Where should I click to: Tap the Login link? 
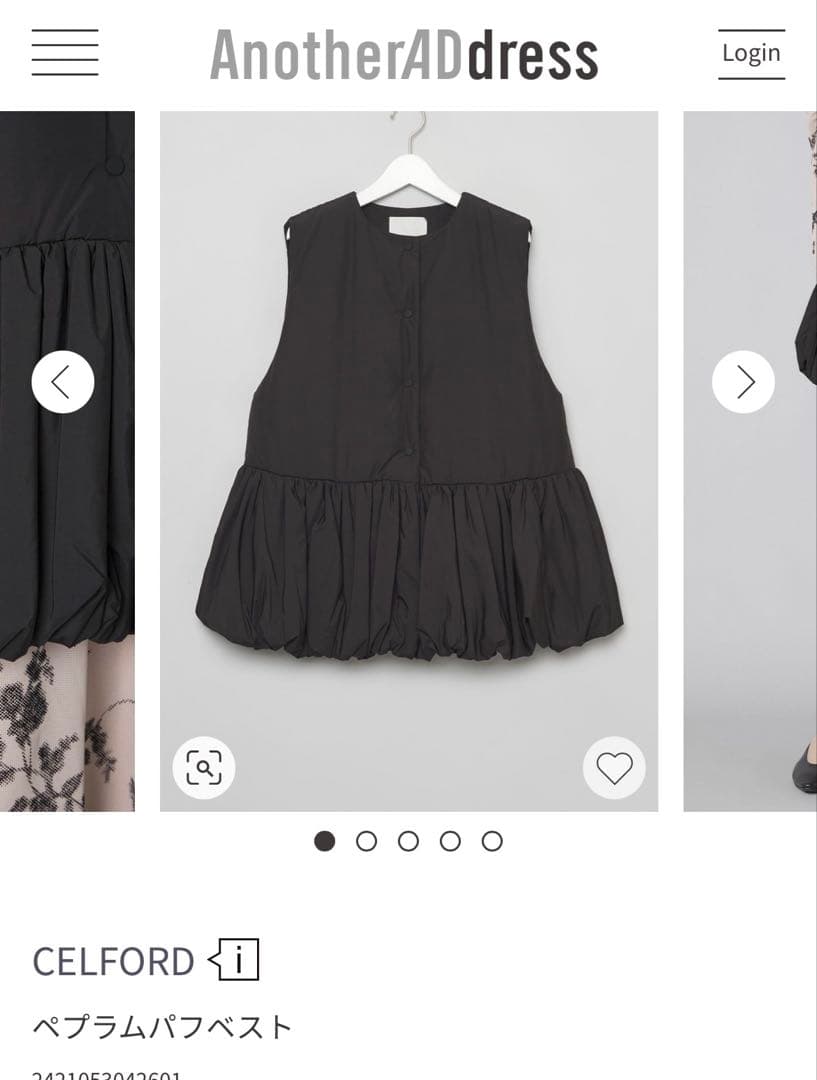click(x=751, y=53)
